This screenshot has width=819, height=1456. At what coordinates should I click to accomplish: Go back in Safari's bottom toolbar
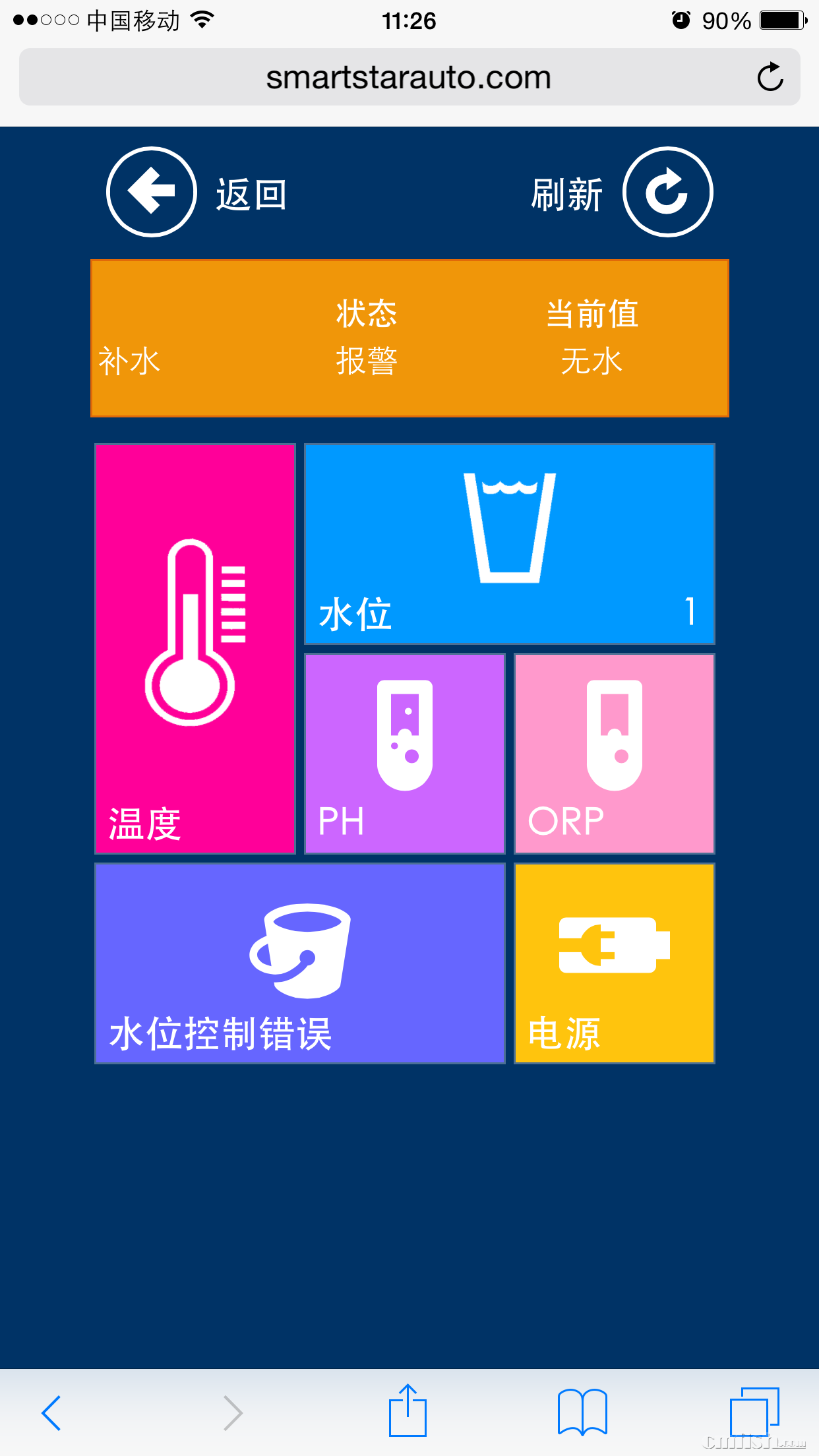[51, 1412]
